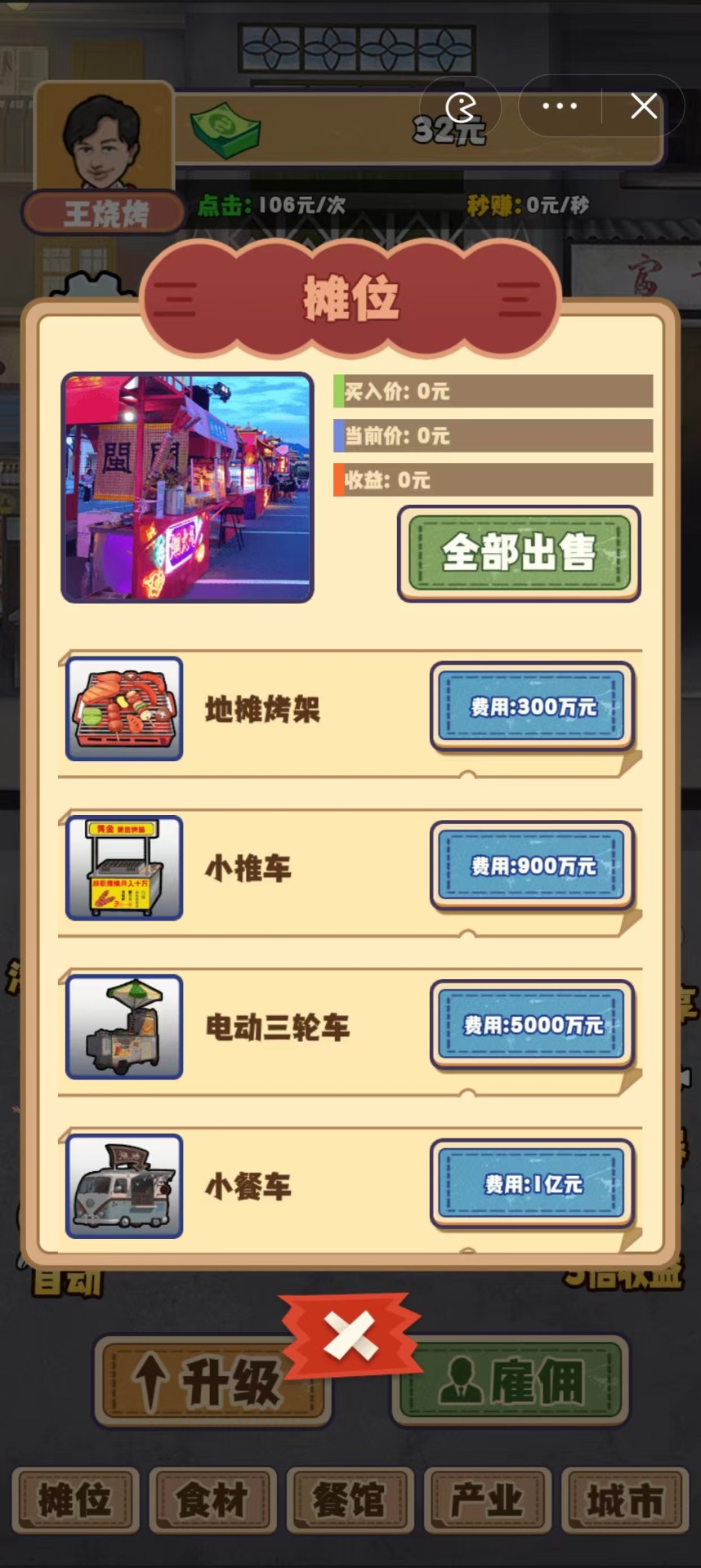Screen dimensions: 701x1568
Task: Tap the game-hub icon in capsule
Action: [x=461, y=106]
